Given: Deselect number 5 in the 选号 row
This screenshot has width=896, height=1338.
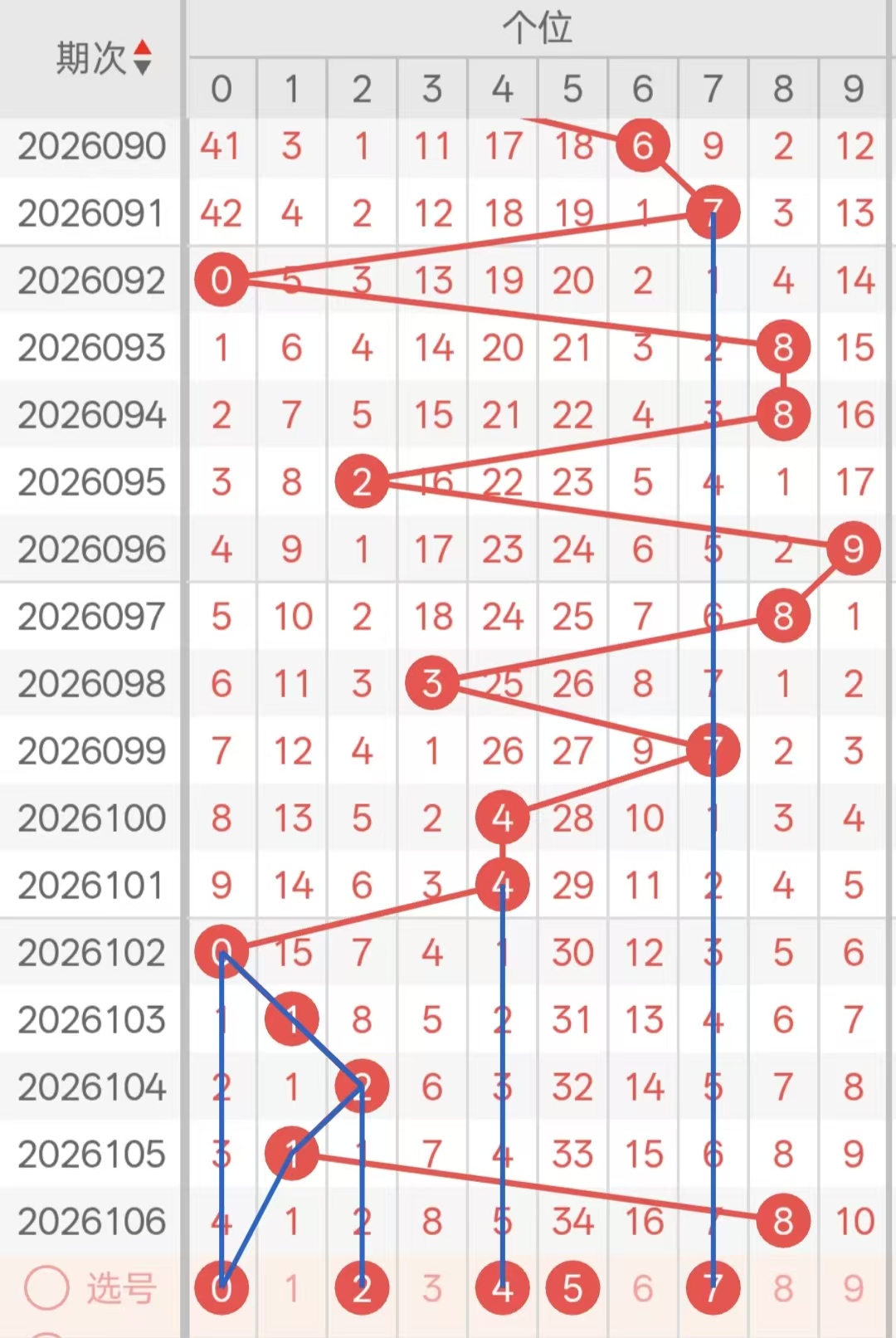Looking at the screenshot, I should tap(572, 1288).
